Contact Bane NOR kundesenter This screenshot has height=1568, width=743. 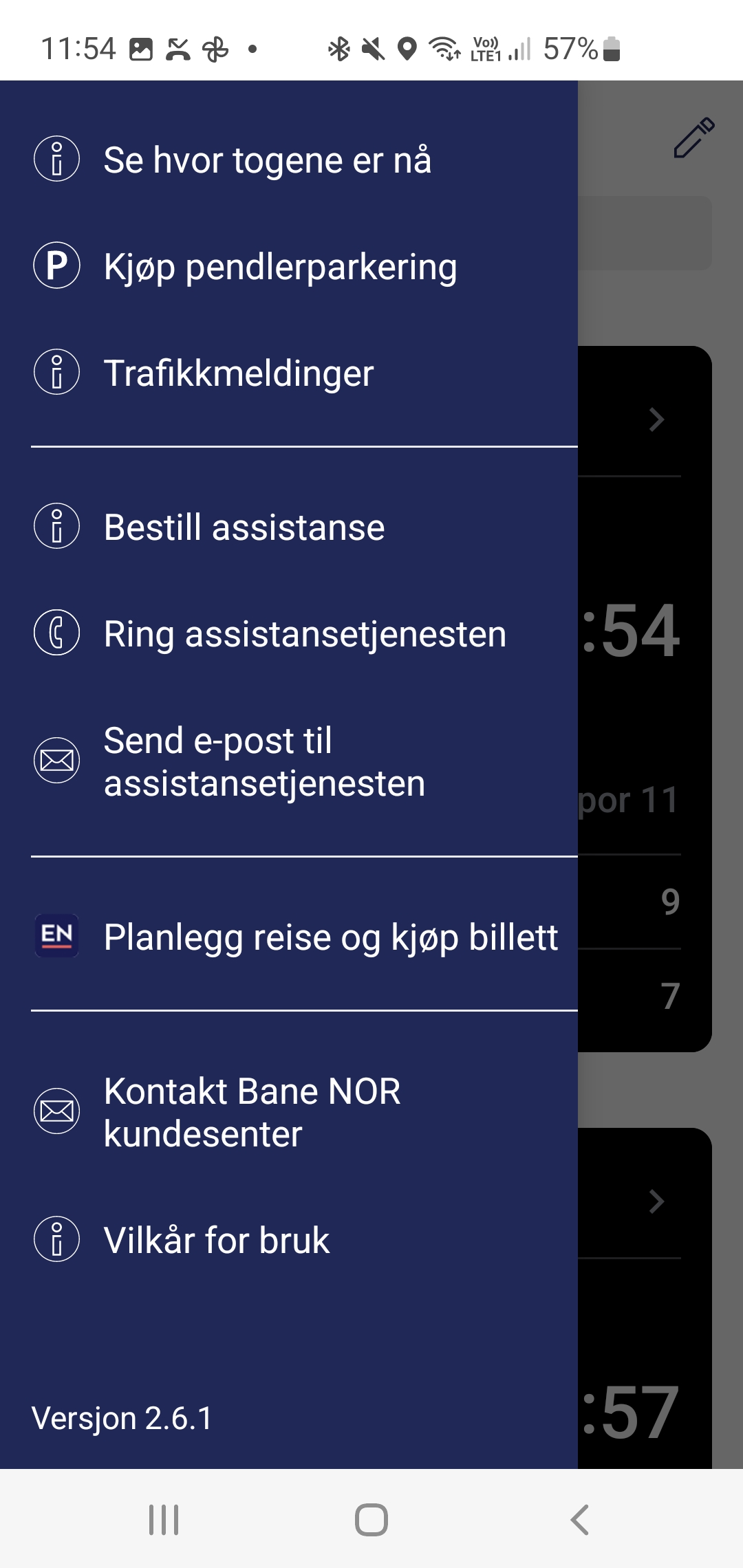point(252,1112)
